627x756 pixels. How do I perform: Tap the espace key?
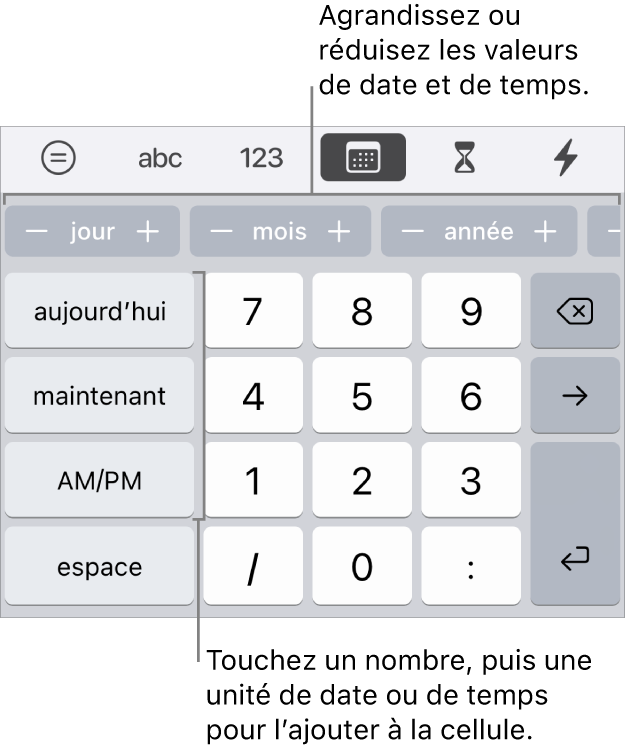pos(99,567)
